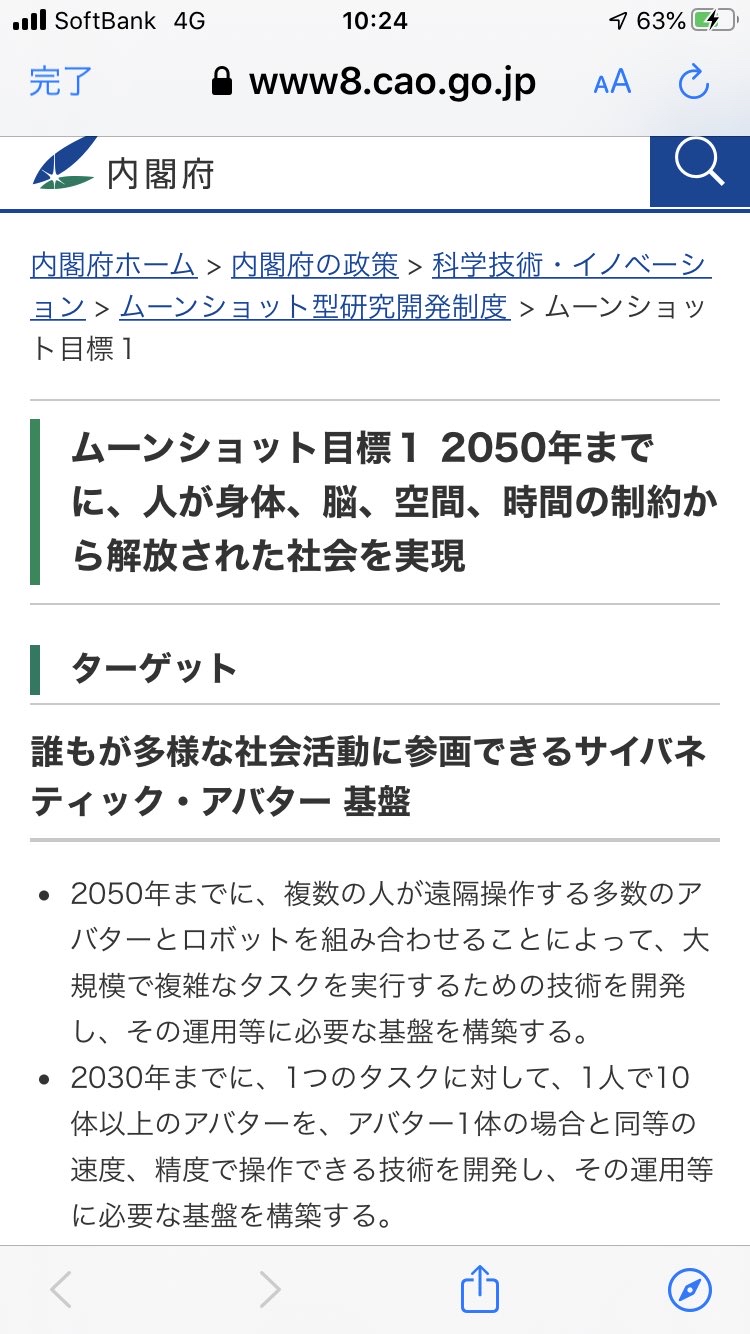Go to 内閣府の政策 breadcrumb link
The image size is (750, 1334).
pyautogui.click(x=315, y=265)
